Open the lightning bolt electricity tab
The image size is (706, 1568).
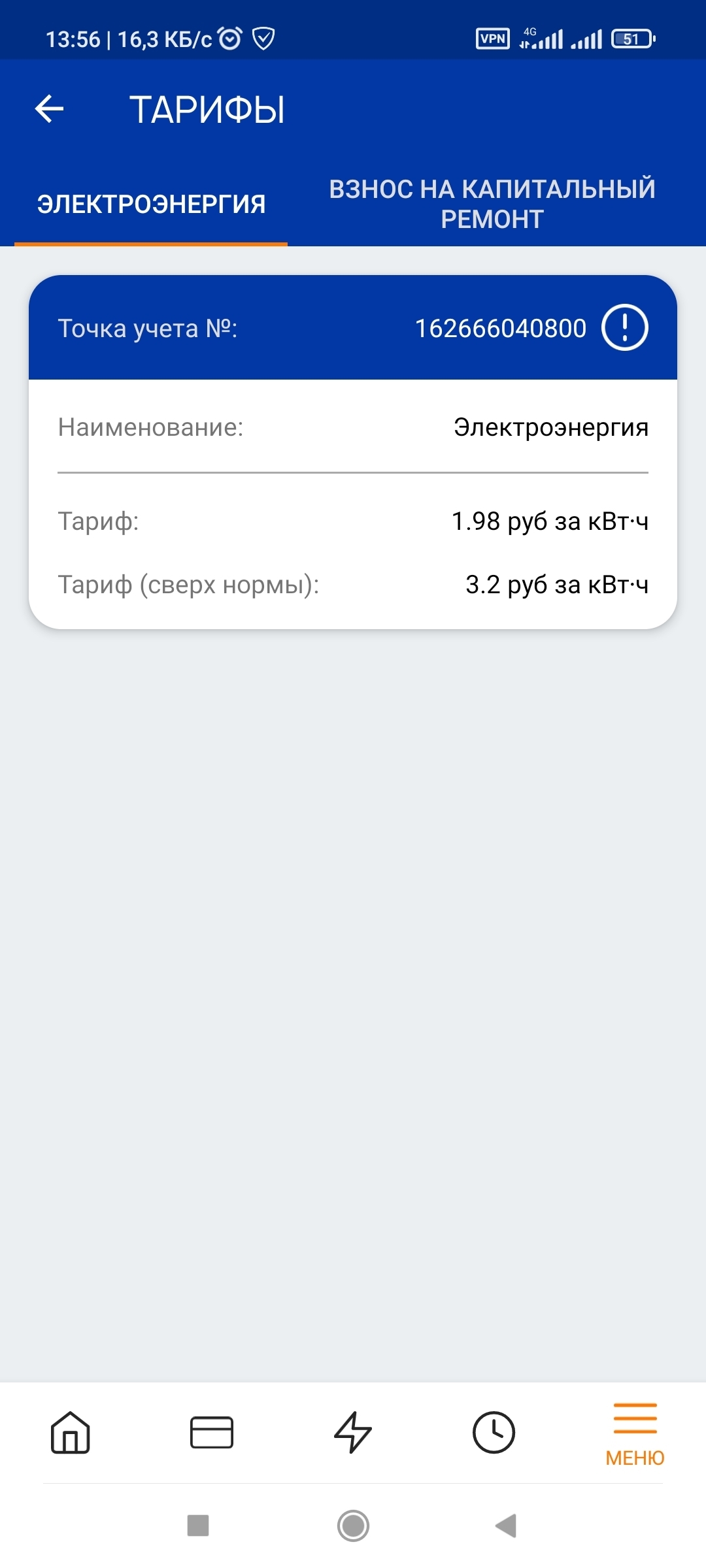coord(353,1432)
